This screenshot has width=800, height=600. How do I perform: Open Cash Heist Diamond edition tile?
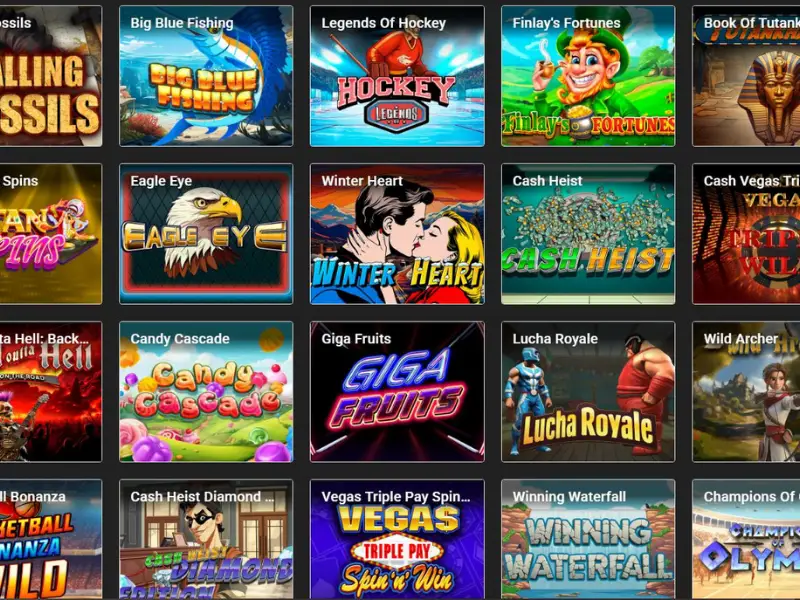pyautogui.click(x=206, y=545)
